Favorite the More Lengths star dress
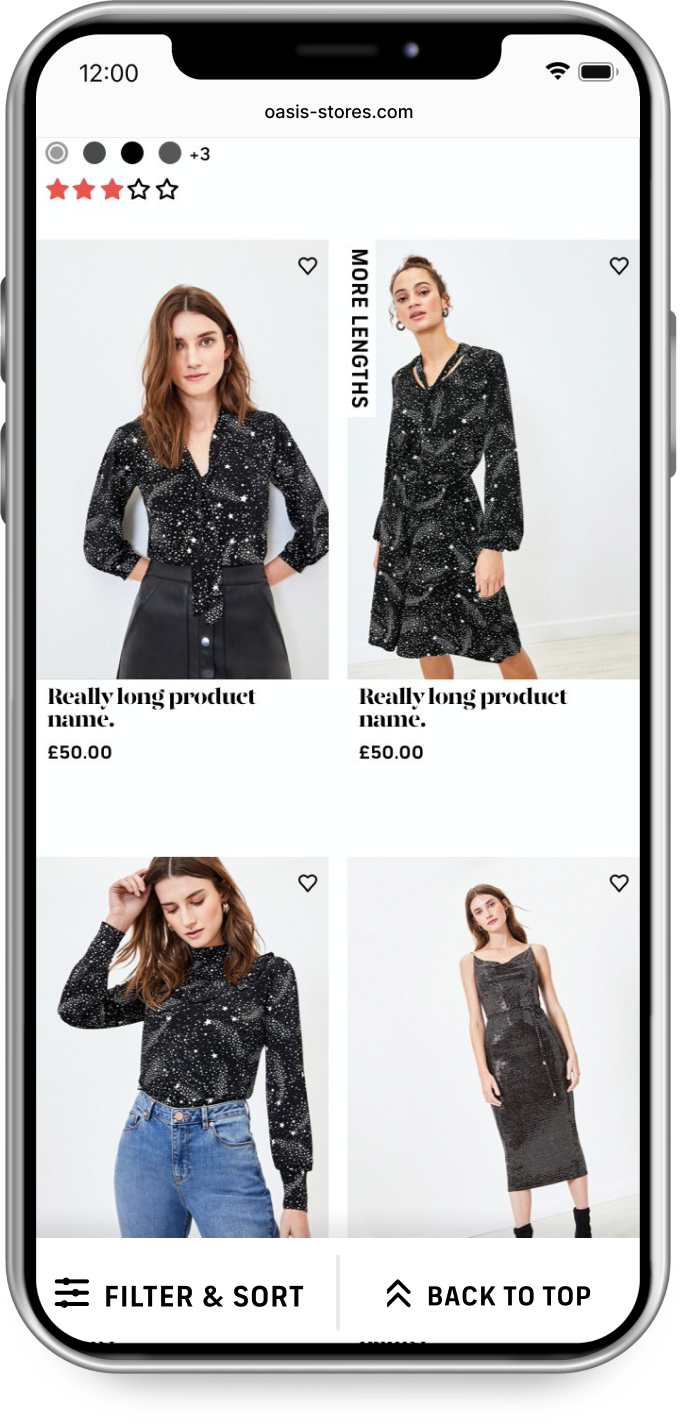 tap(619, 266)
